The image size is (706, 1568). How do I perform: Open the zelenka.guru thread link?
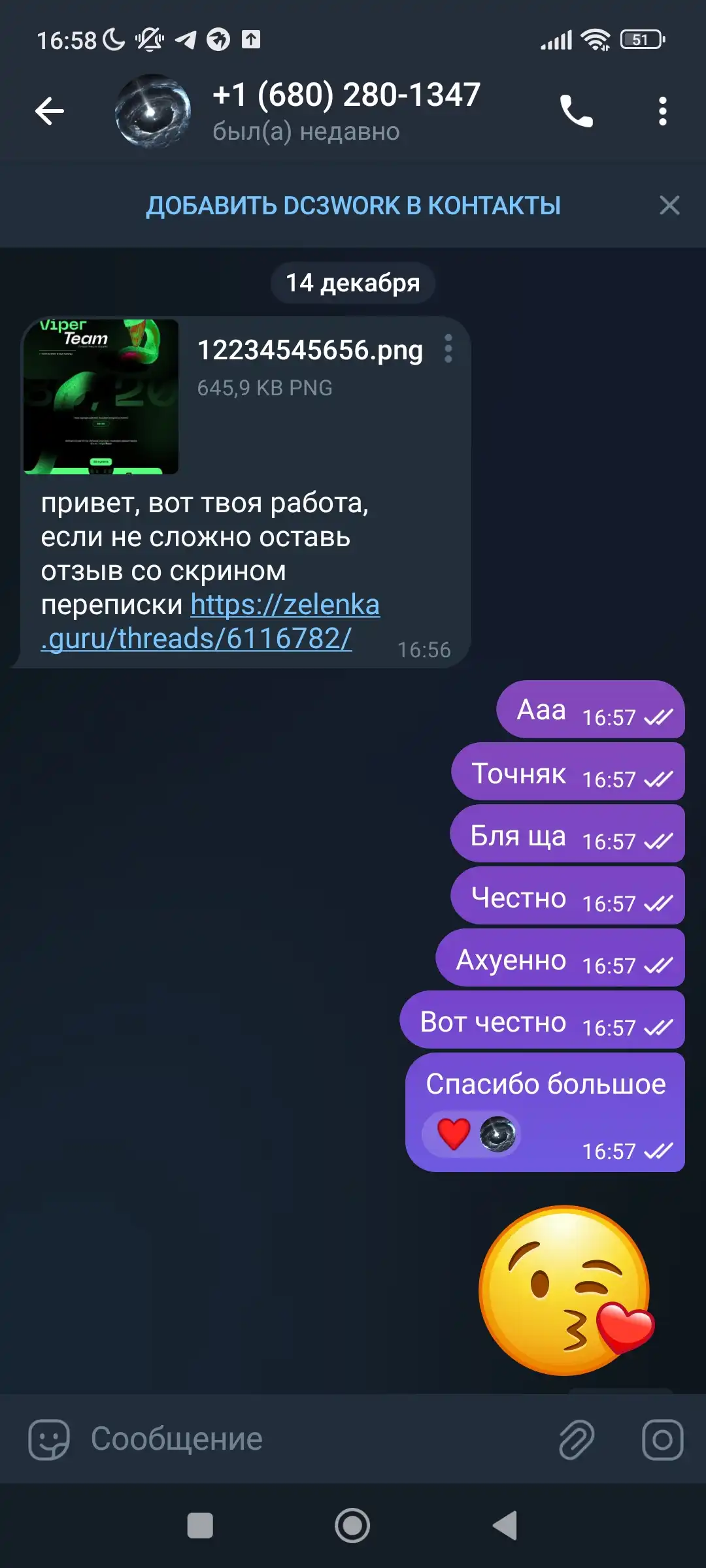tap(210, 621)
